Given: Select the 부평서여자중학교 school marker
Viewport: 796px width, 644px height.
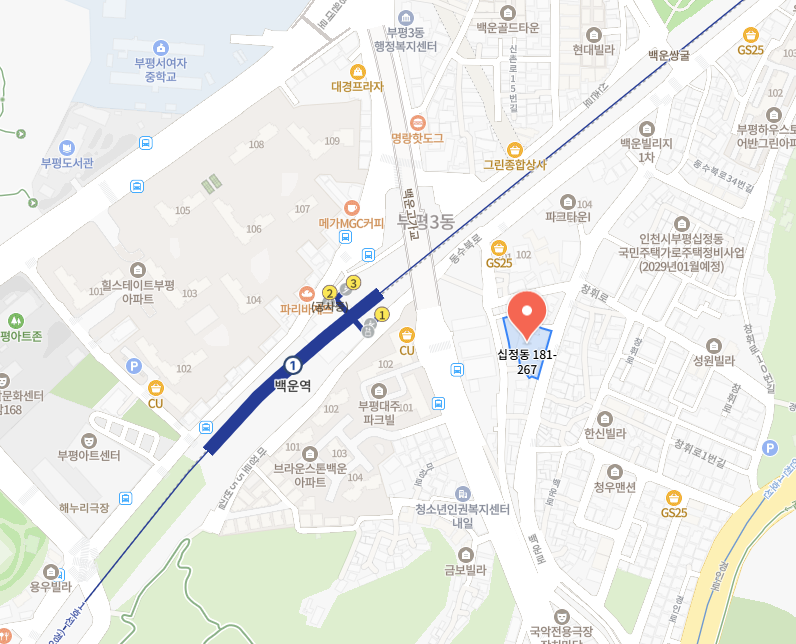Looking at the screenshot, I should (x=161, y=48).
